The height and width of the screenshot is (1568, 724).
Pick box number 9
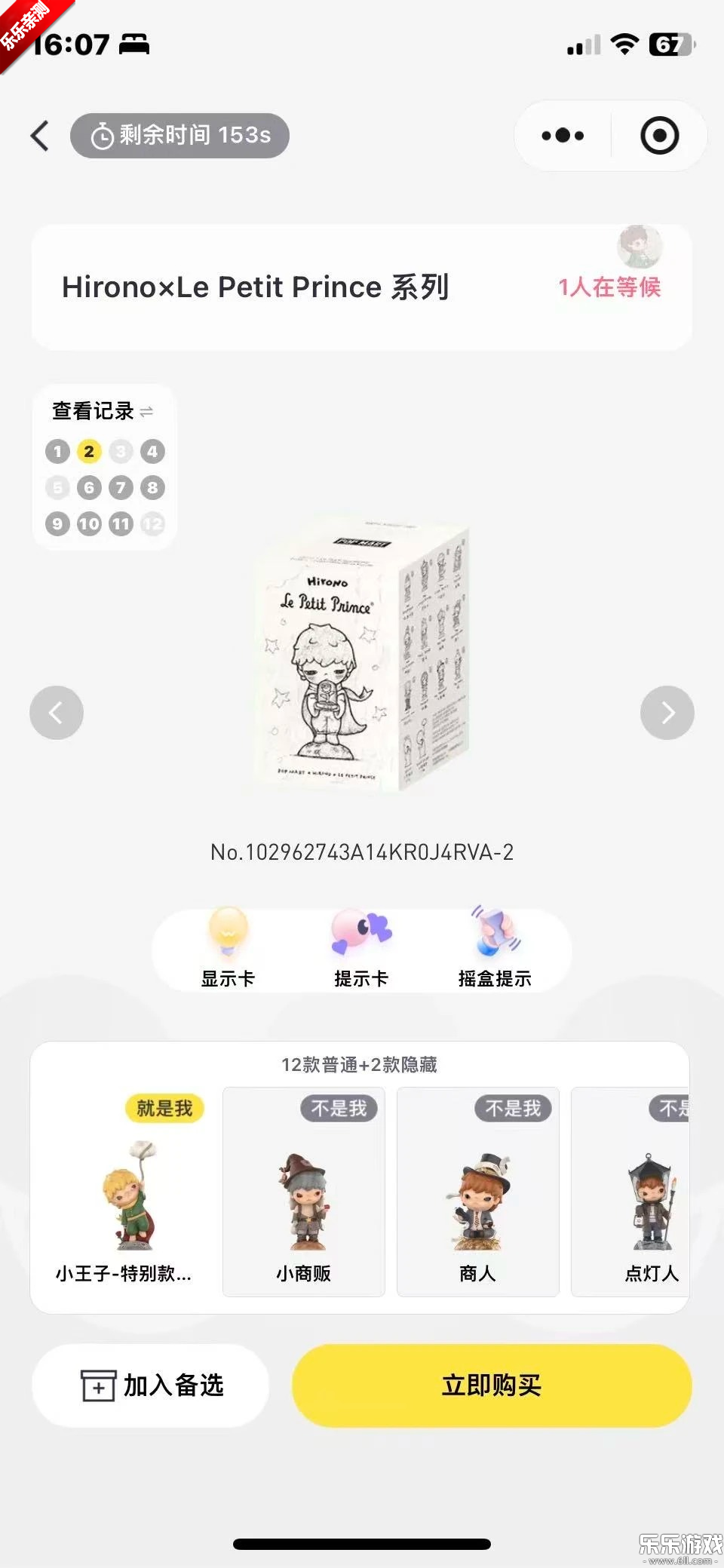coord(57,524)
